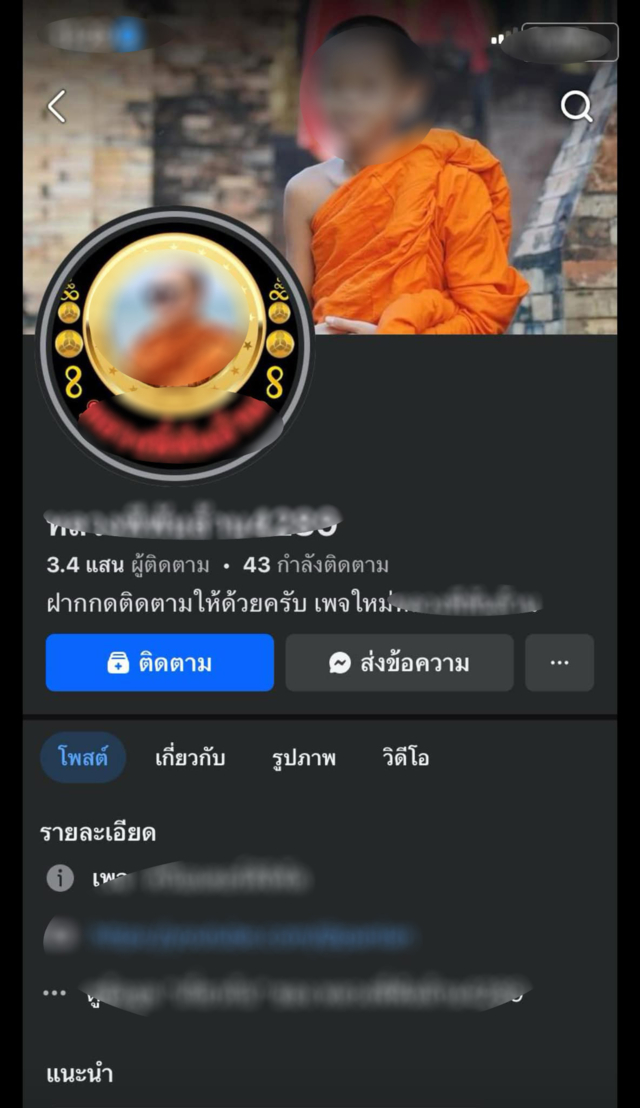Switch to the เกี่ยวกับ tab
This screenshot has height=1108, width=640.
coord(190,758)
